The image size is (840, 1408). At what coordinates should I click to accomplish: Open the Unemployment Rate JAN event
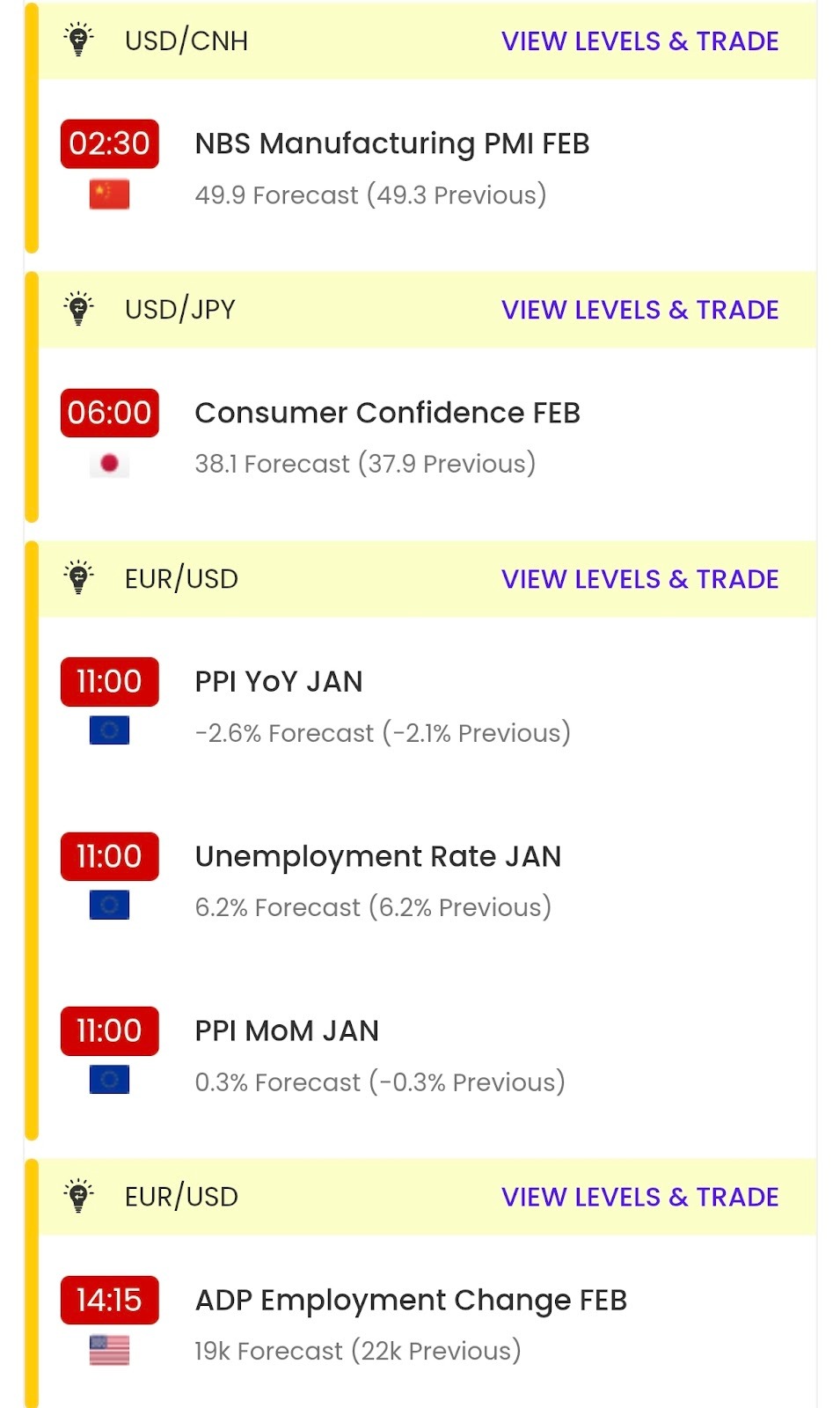coord(377,856)
